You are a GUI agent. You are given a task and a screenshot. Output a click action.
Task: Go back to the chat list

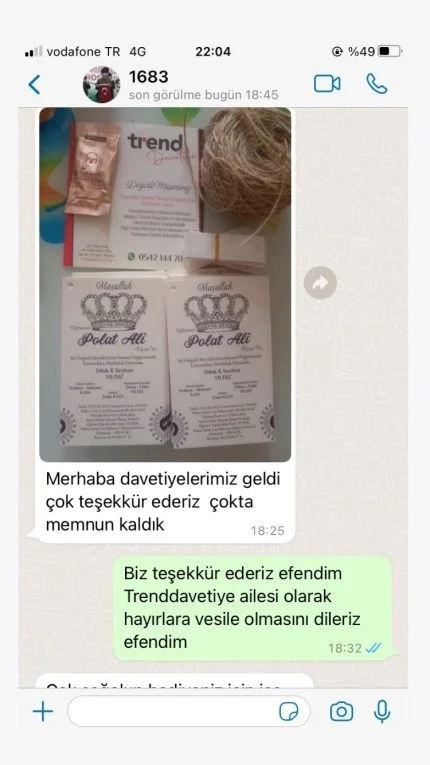[34, 84]
